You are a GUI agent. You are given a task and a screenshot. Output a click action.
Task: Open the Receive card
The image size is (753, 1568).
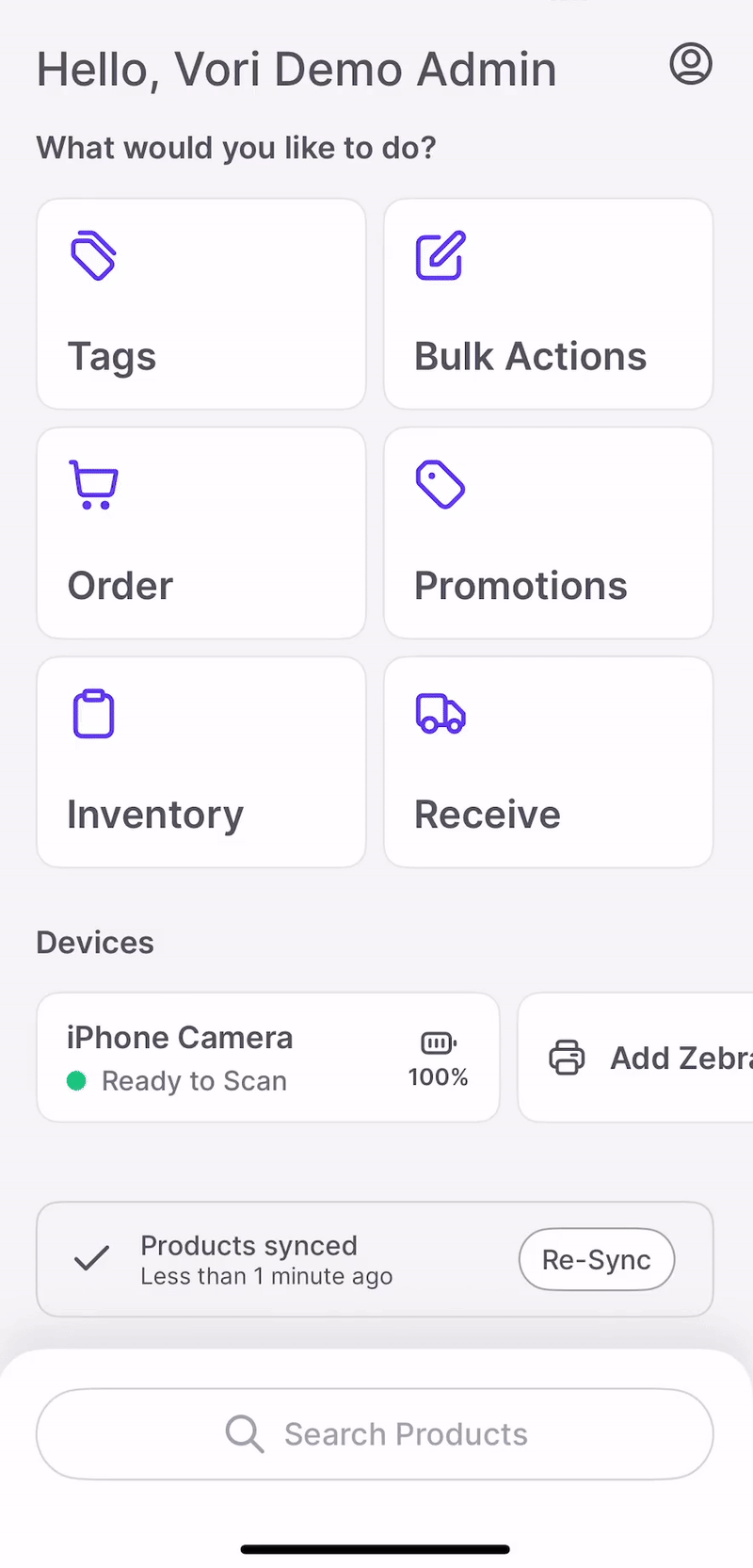(x=549, y=762)
